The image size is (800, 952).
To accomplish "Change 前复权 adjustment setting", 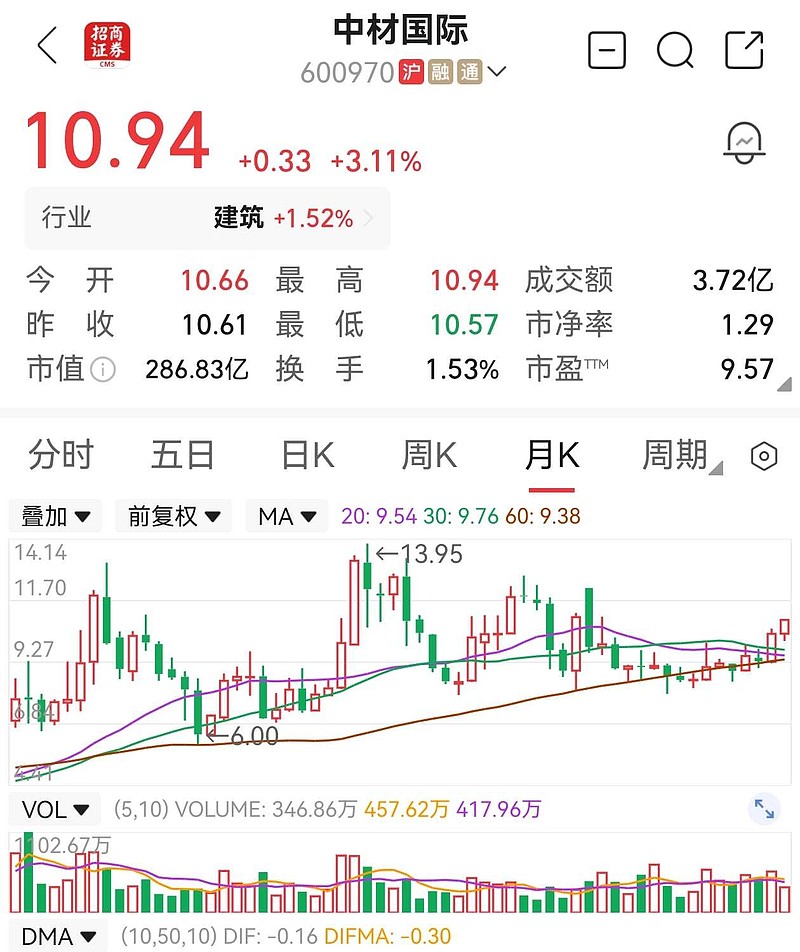I will point(172,516).
